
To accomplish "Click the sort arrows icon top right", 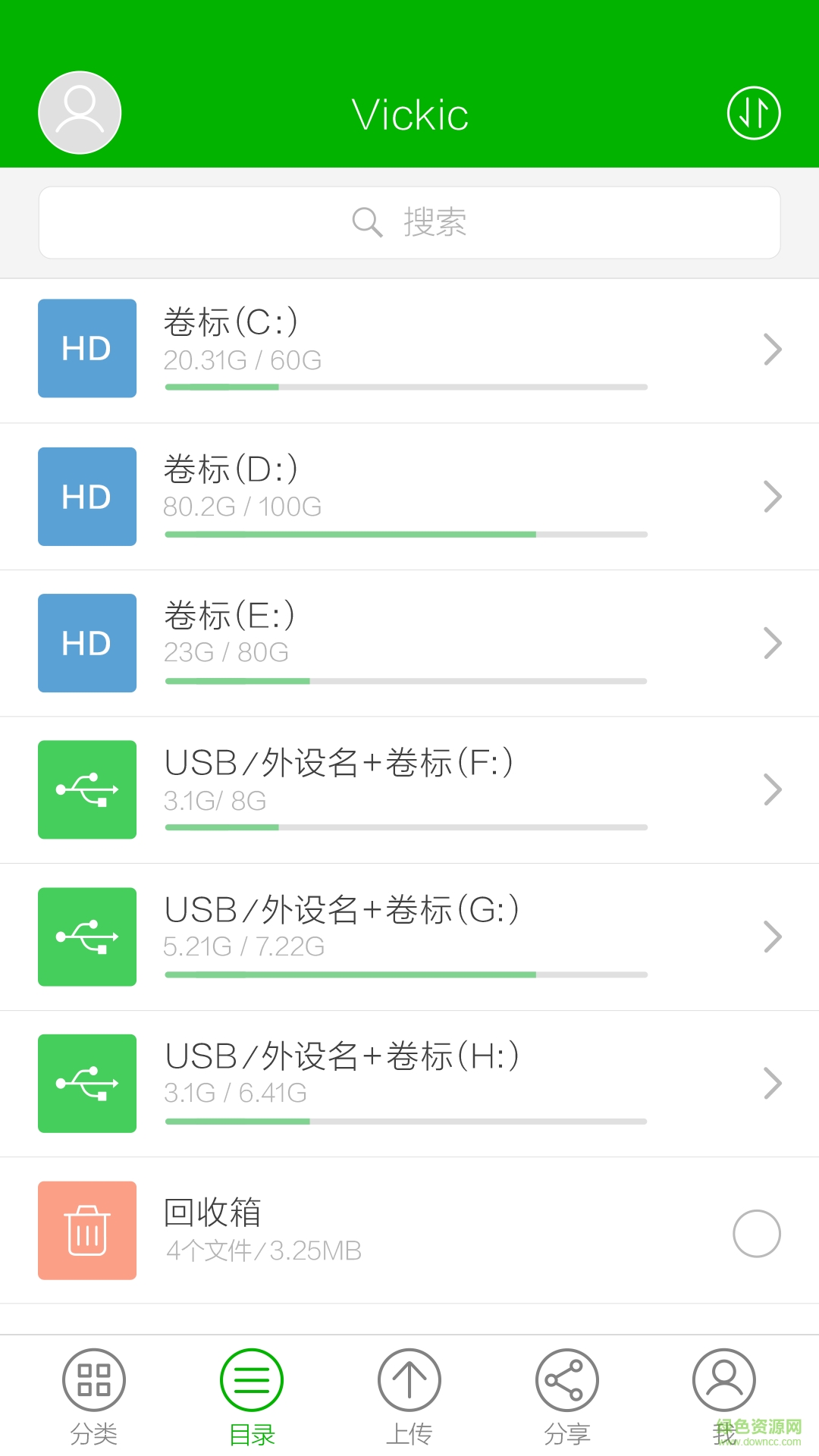I will (754, 111).
